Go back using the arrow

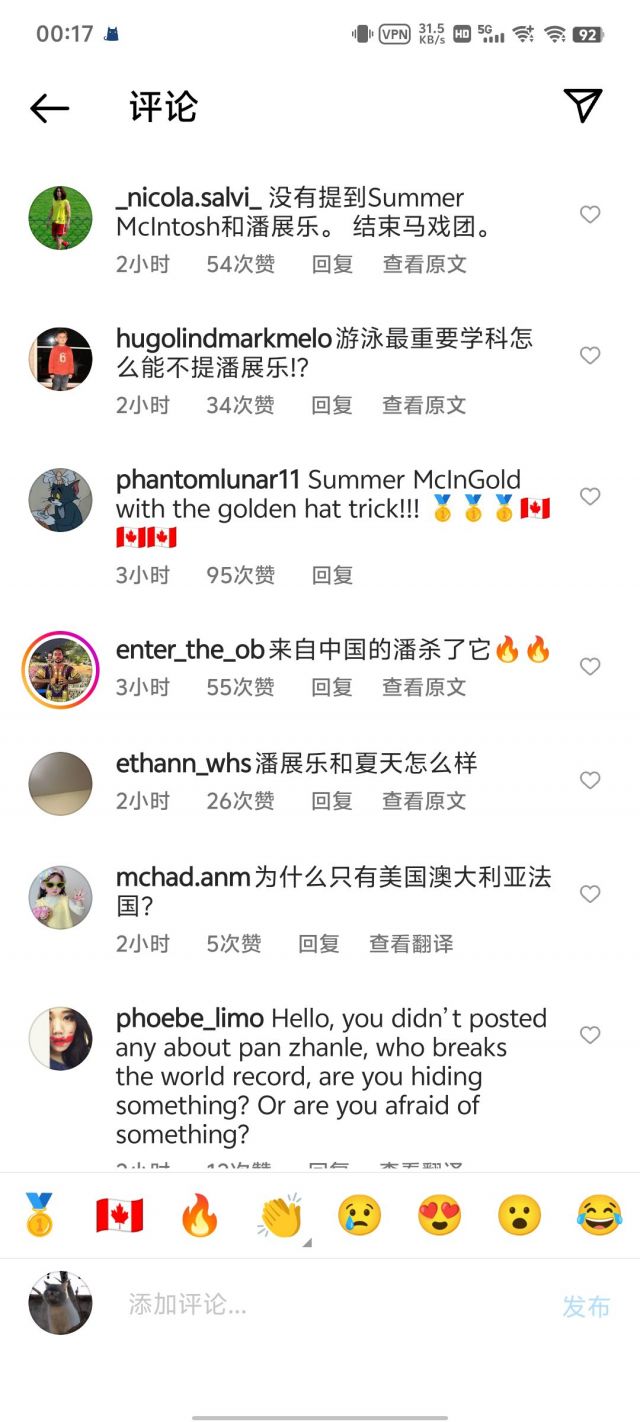(x=49, y=108)
